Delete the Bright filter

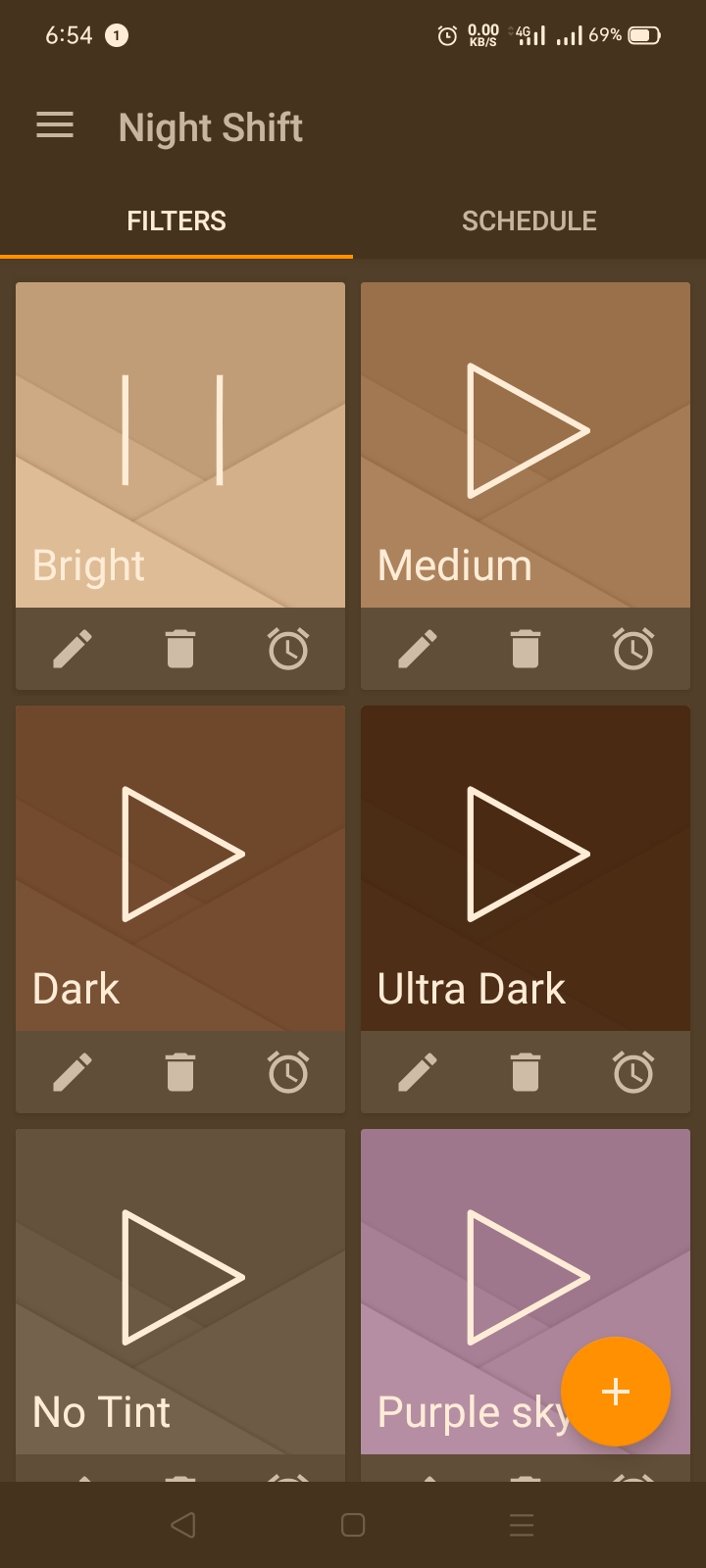pos(180,649)
